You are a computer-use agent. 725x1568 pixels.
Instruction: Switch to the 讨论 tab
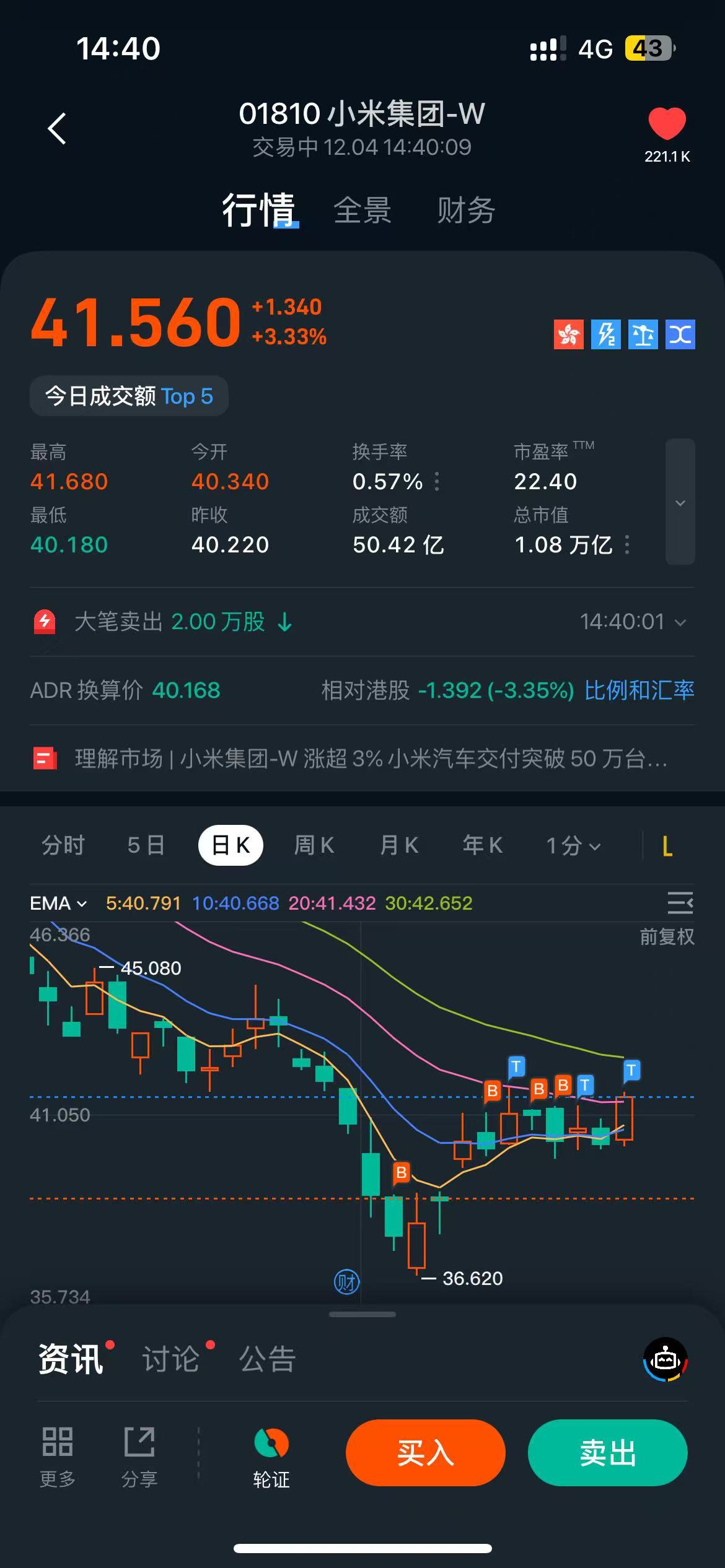click(171, 1359)
